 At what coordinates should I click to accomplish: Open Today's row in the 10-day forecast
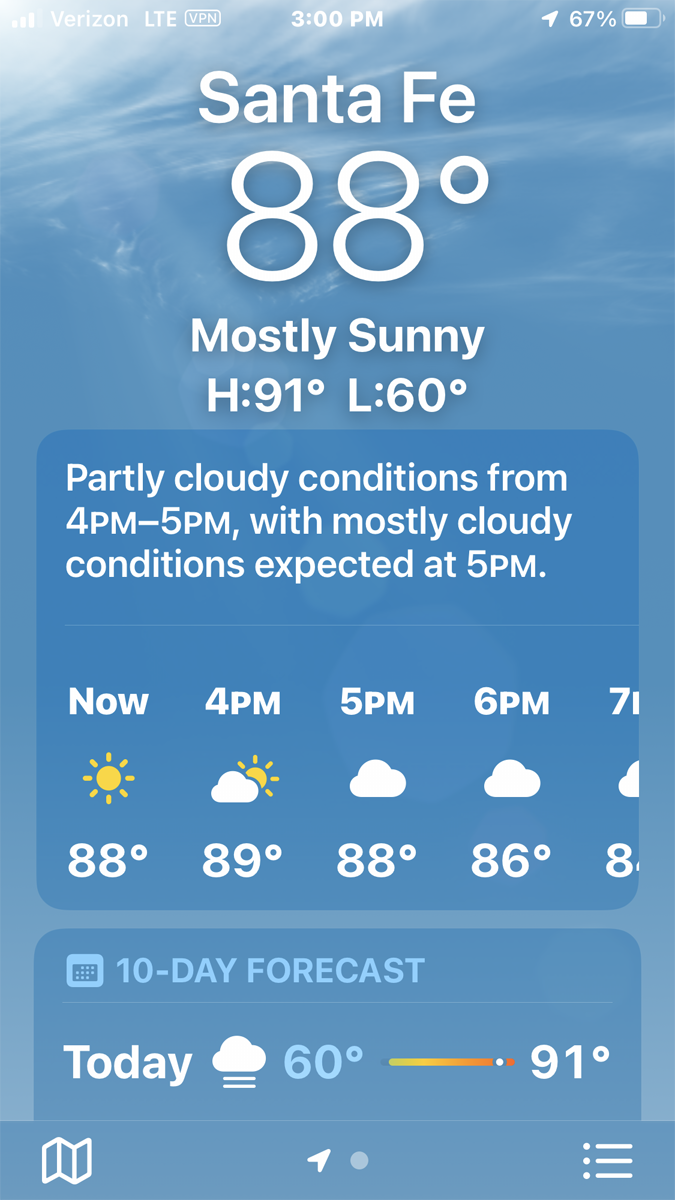[x=337, y=1062]
